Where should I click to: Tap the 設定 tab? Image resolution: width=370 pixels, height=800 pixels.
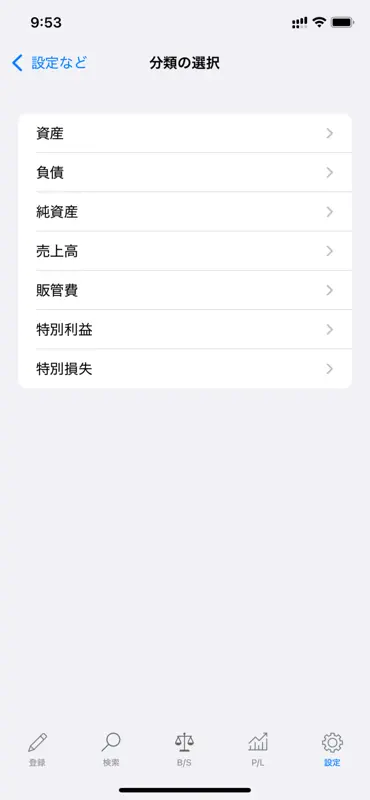coord(332,750)
